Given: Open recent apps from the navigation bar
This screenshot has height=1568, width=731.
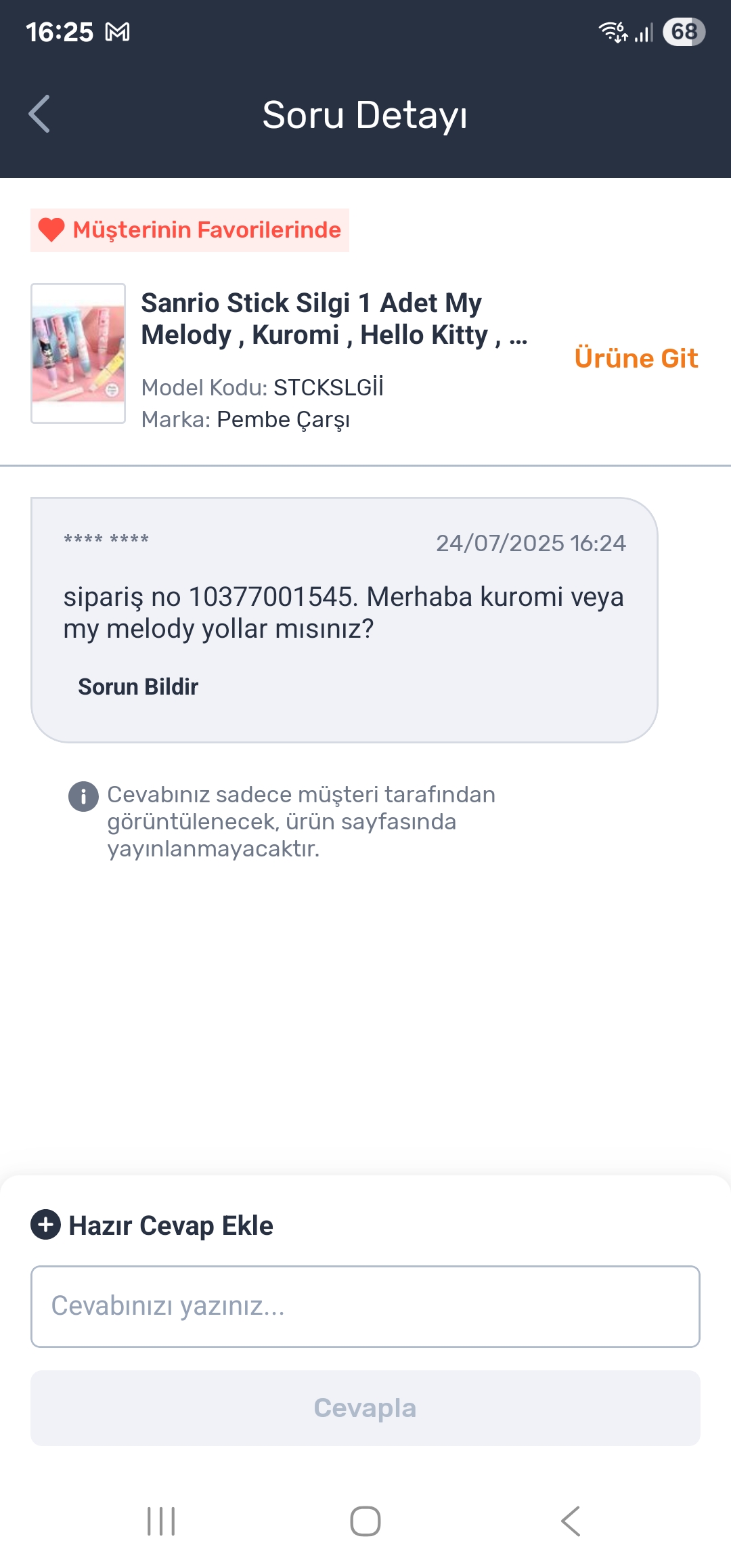Looking at the screenshot, I should tap(161, 1521).
